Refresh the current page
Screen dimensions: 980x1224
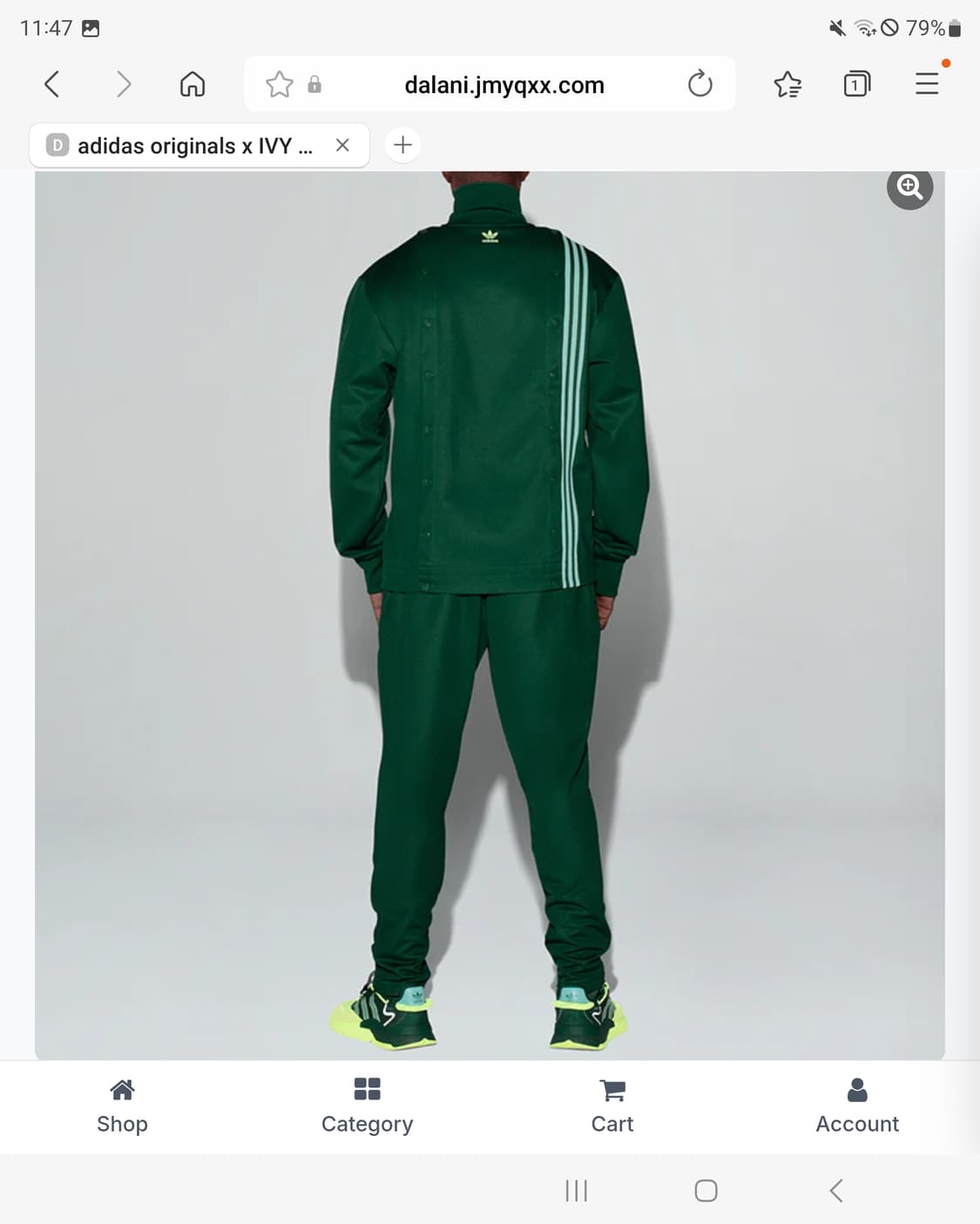coord(700,84)
